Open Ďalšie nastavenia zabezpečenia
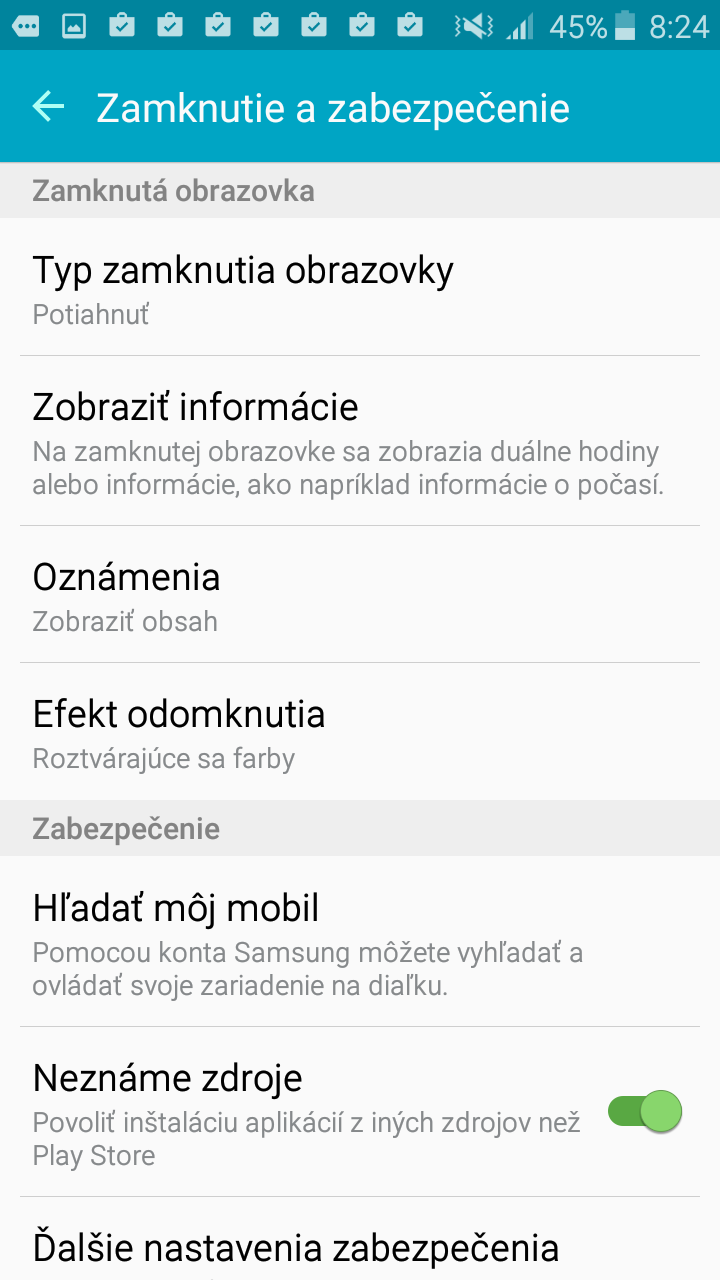The image size is (720, 1280). click(360, 1240)
